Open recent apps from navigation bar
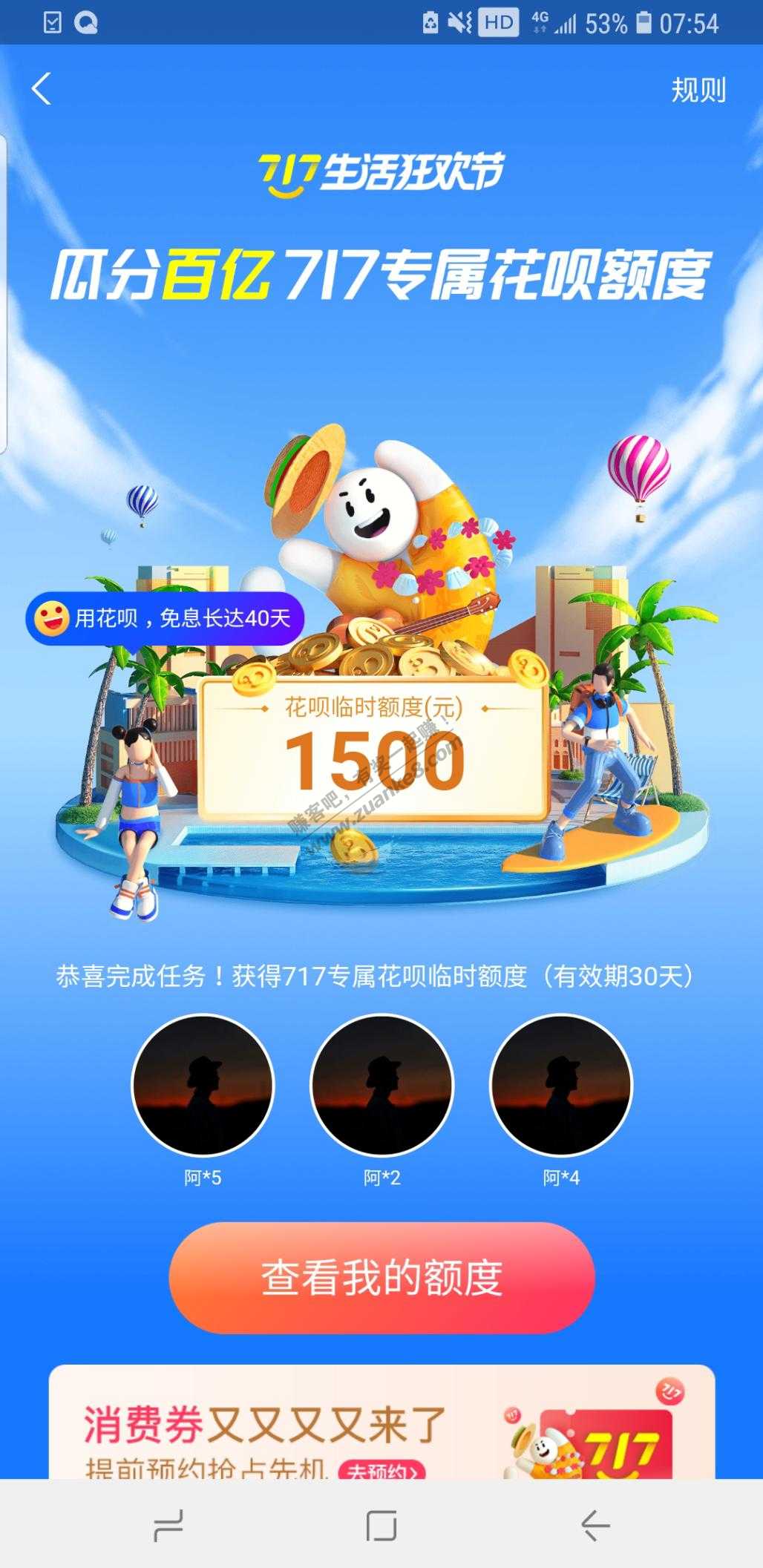 [168, 1526]
